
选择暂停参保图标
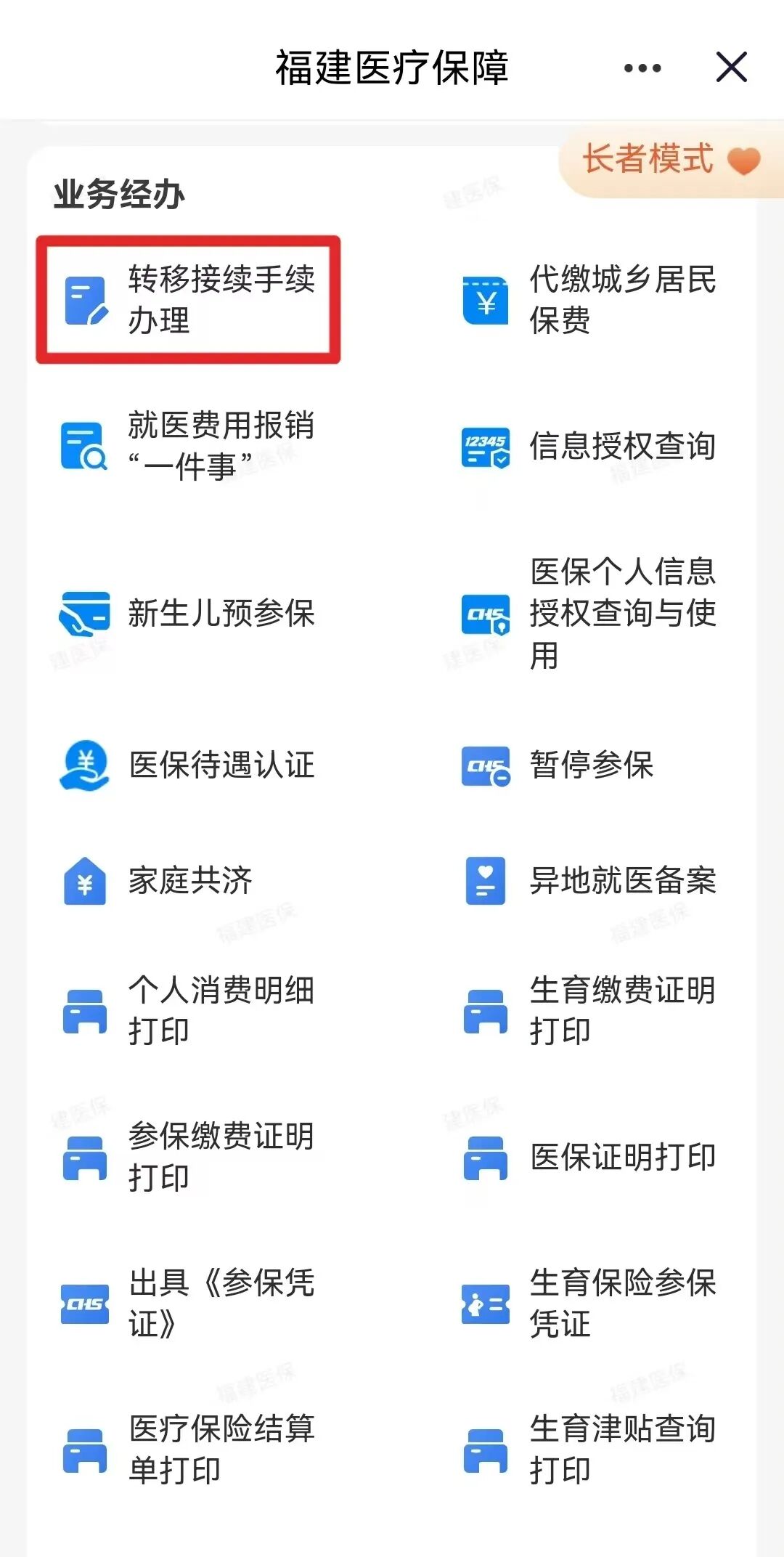point(485,766)
